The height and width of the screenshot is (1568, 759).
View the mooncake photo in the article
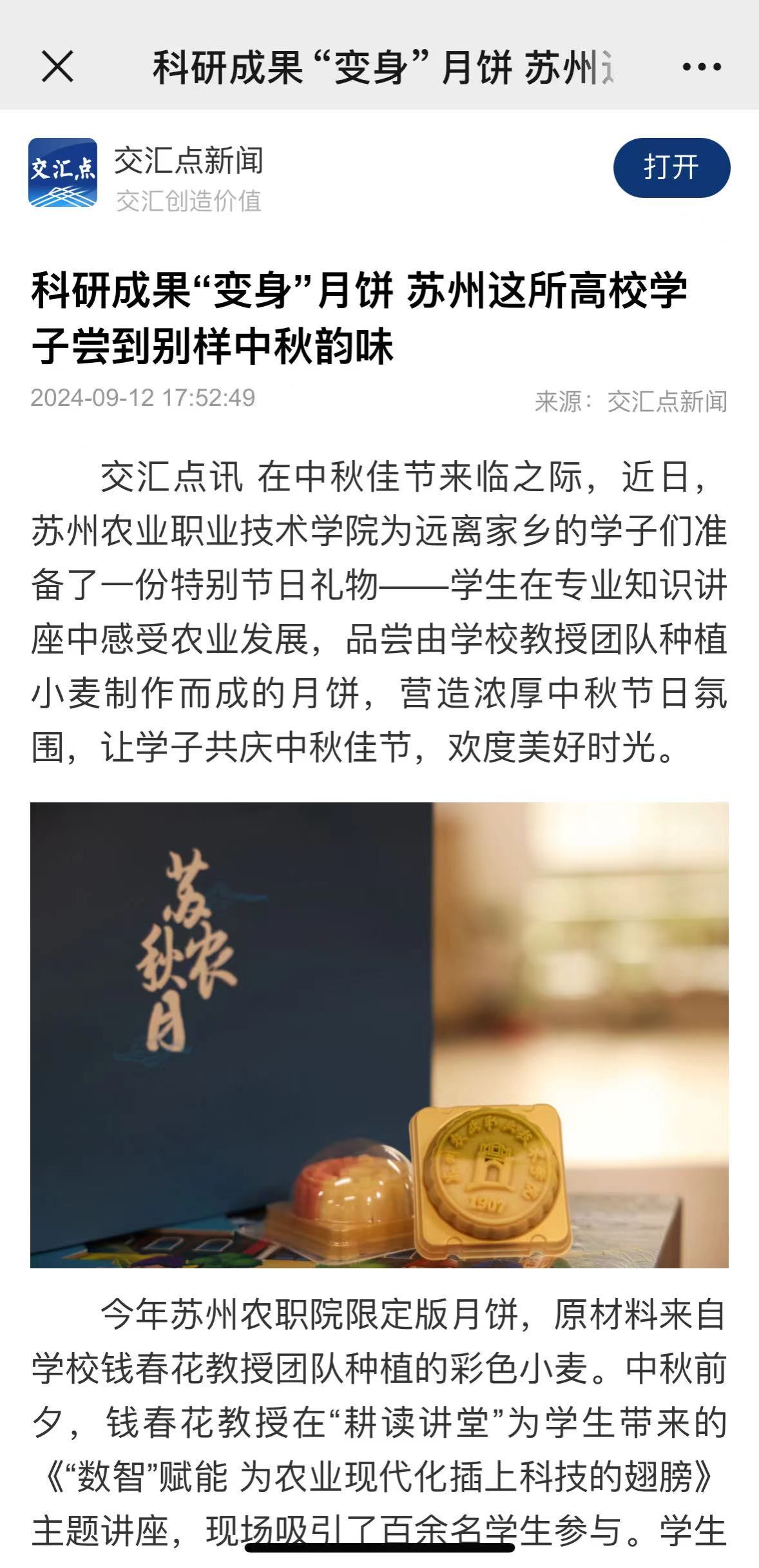pos(379,1035)
